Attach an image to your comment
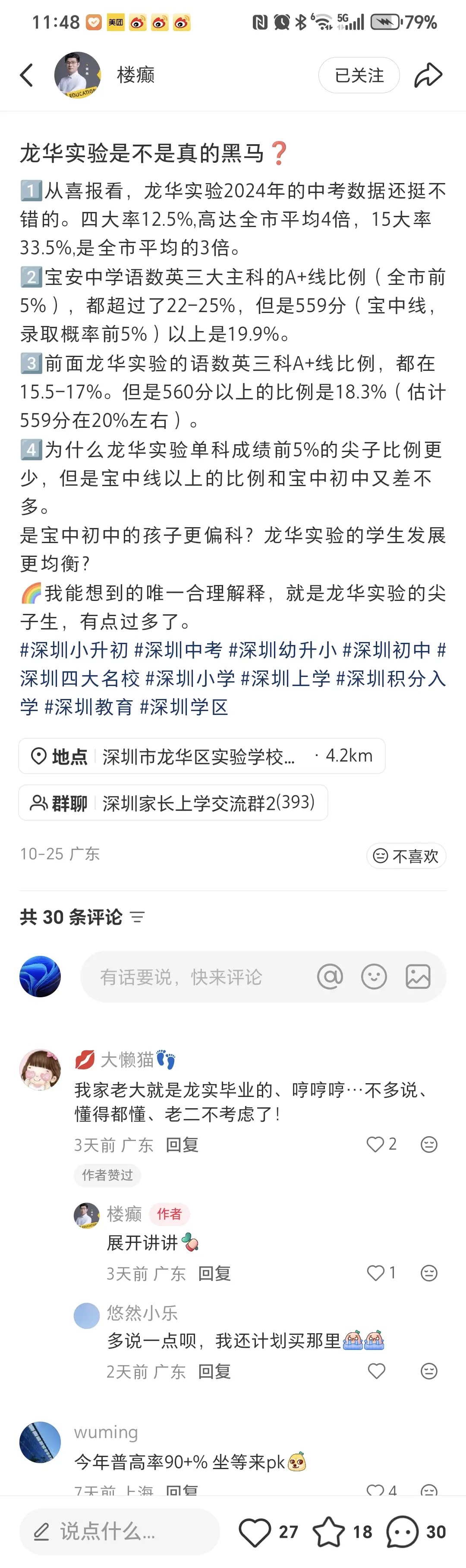Viewport: 466px width, 1568px height. point(418,977)
